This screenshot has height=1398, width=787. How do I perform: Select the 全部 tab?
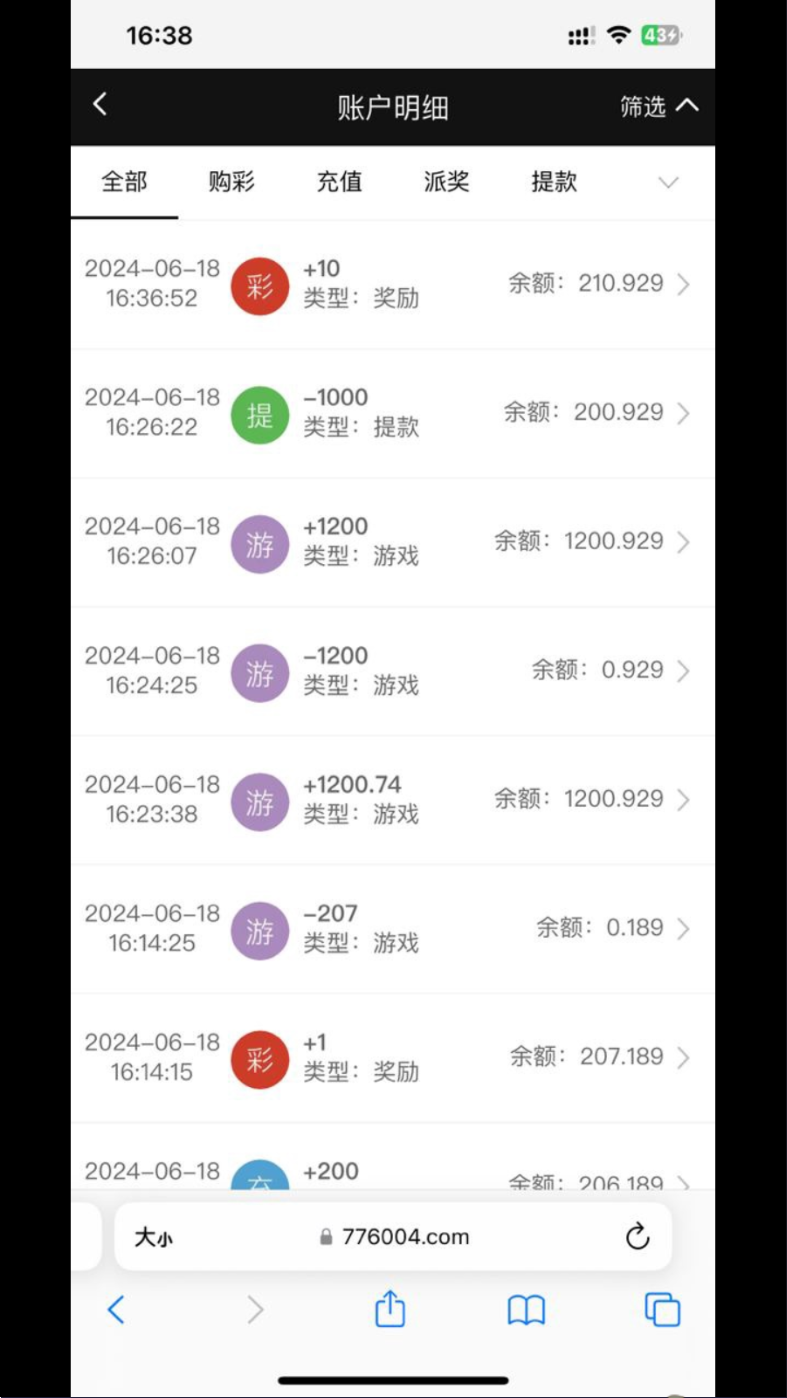[x=124, y=182]
